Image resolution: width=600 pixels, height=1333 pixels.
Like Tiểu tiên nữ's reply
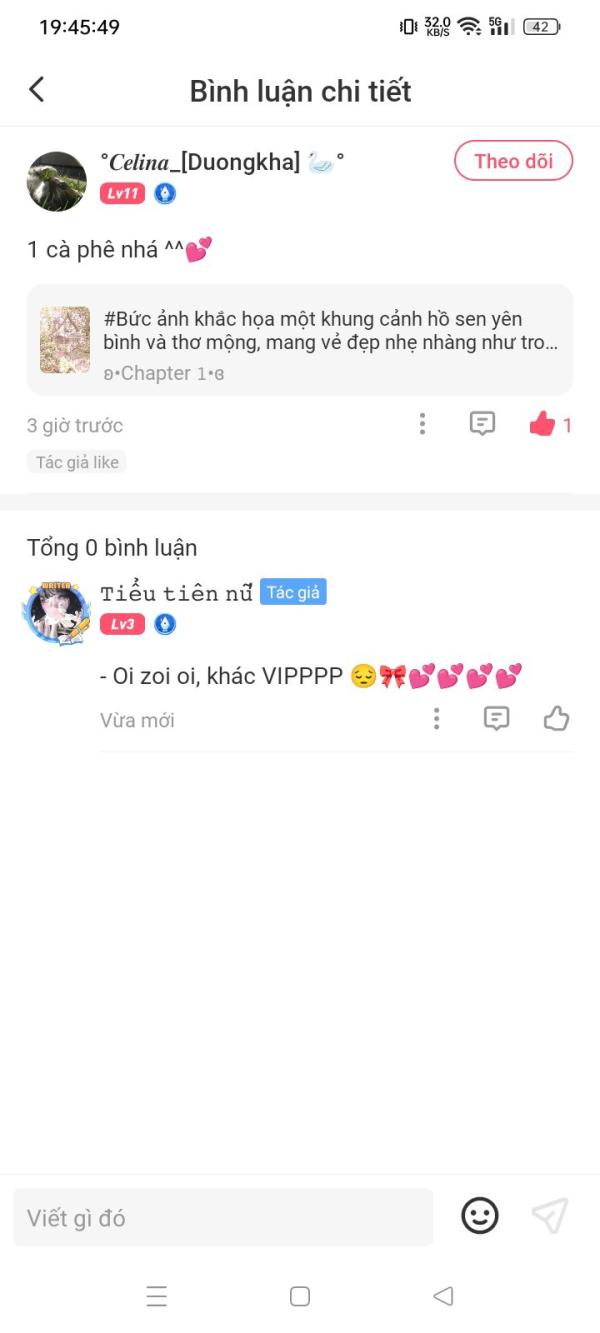coord(556,718)
